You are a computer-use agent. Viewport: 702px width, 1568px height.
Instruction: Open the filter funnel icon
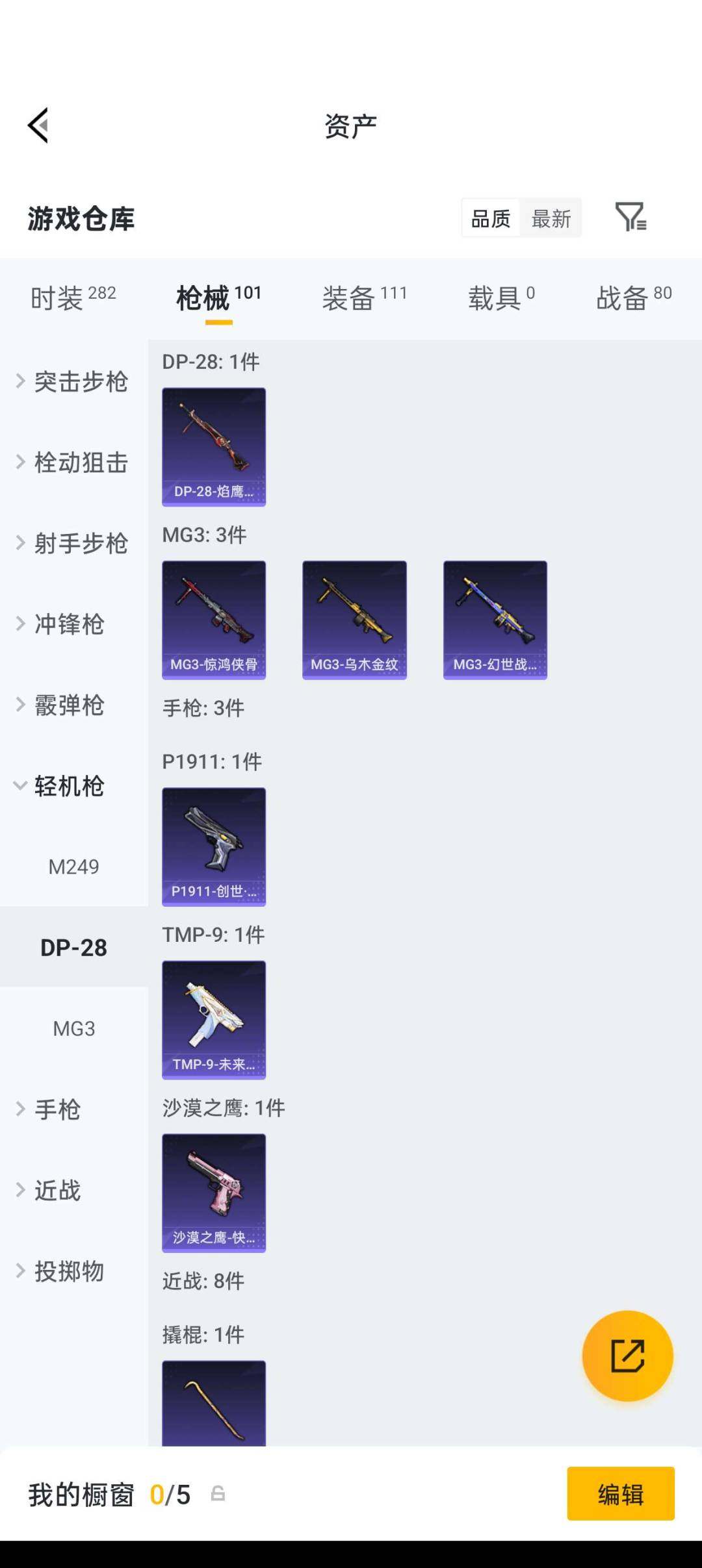click(630, 218)
